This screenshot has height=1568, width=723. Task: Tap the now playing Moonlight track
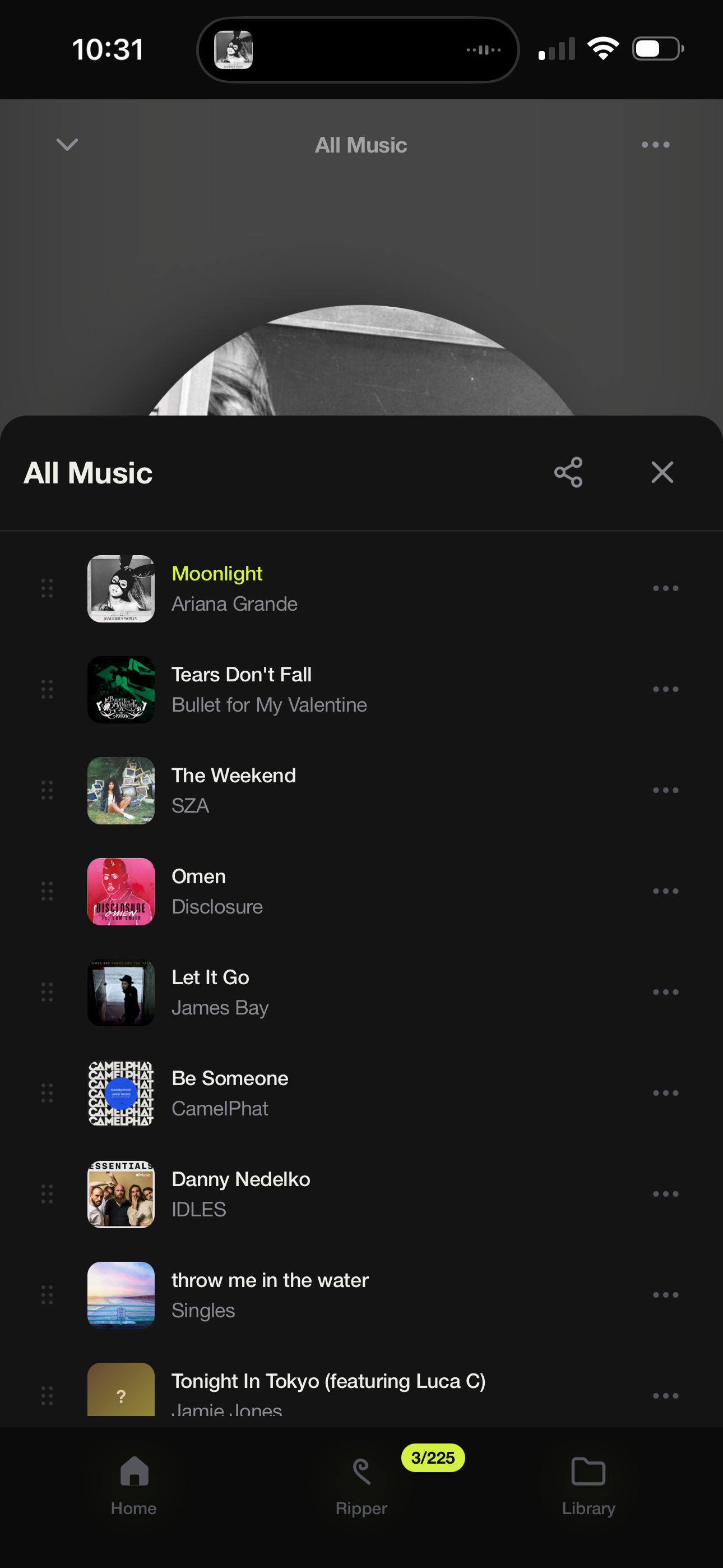point(361,589)
